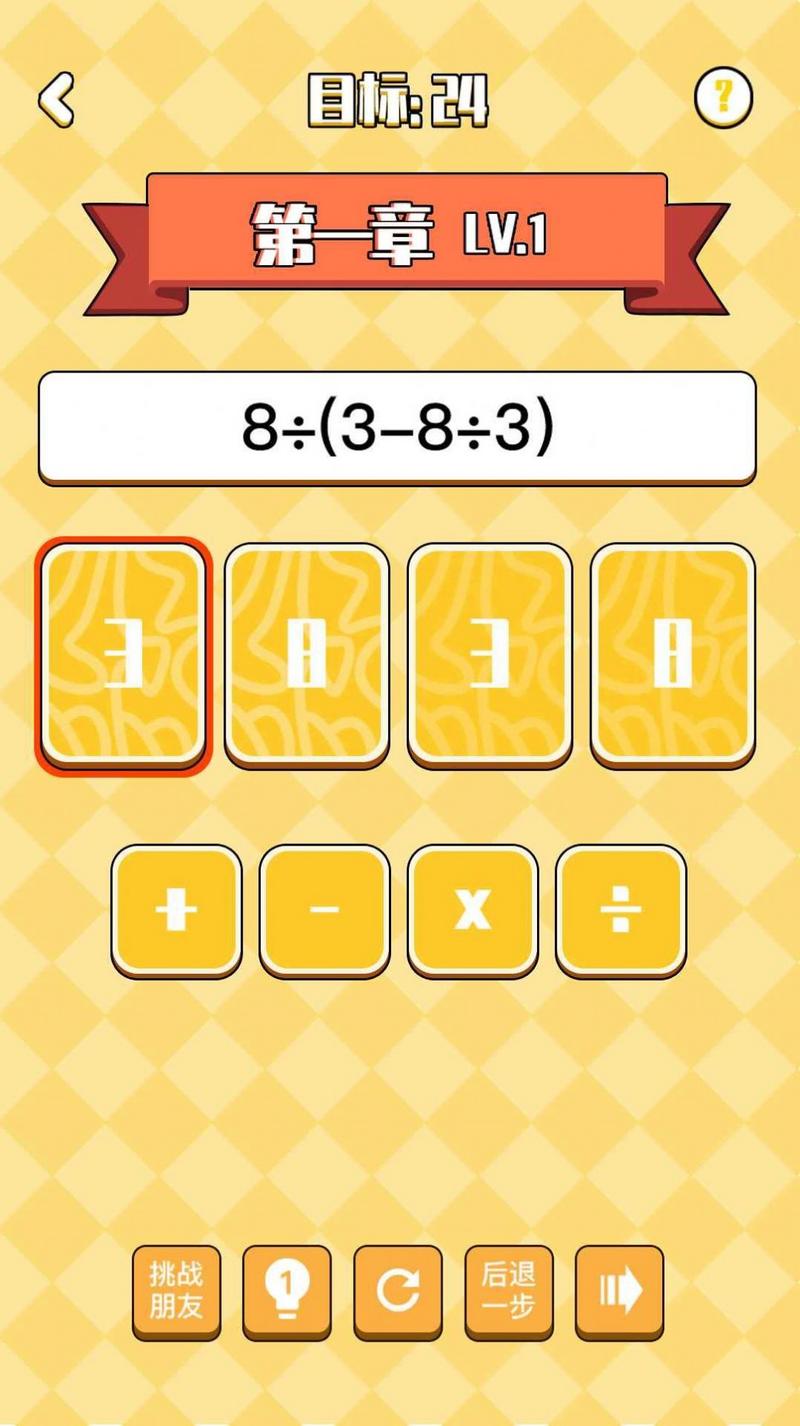
Task: Choose the divide operator
Action: 620,910
